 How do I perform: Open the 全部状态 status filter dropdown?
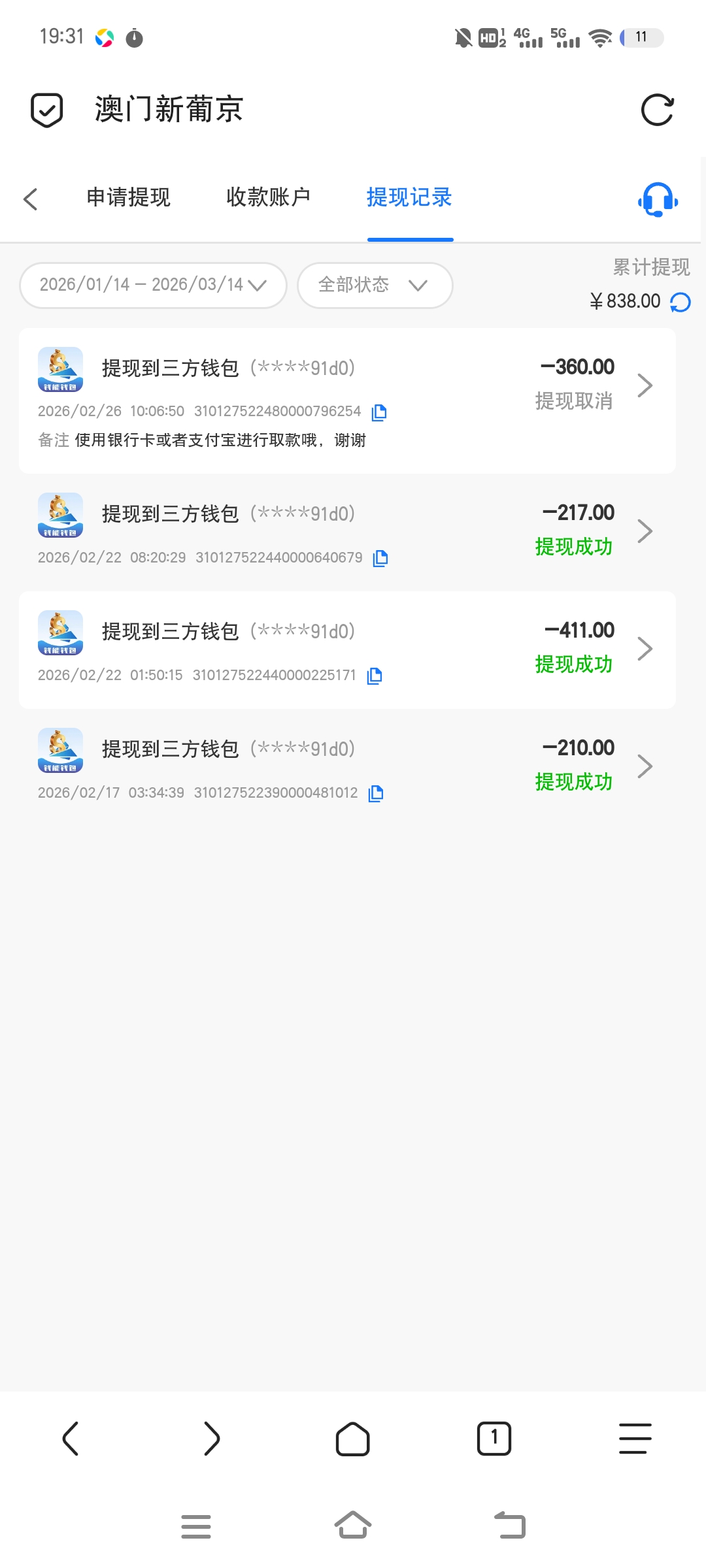pos(374,285)
